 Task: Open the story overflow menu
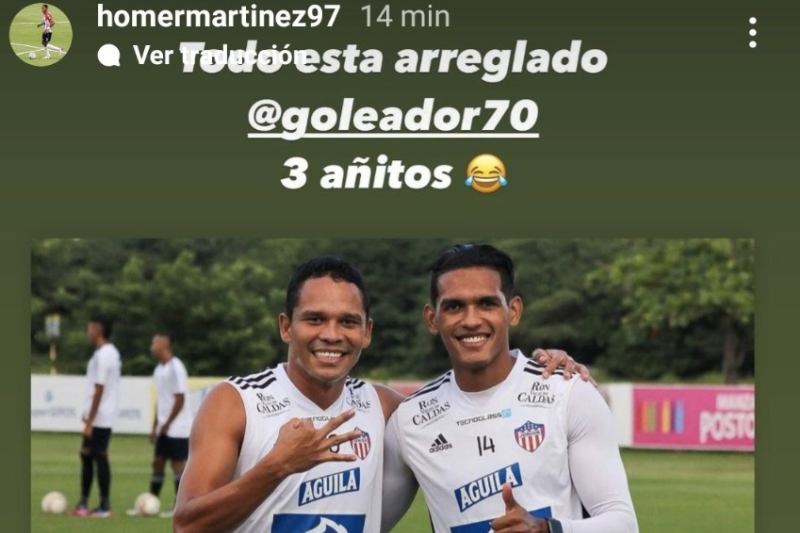[752, 33]
